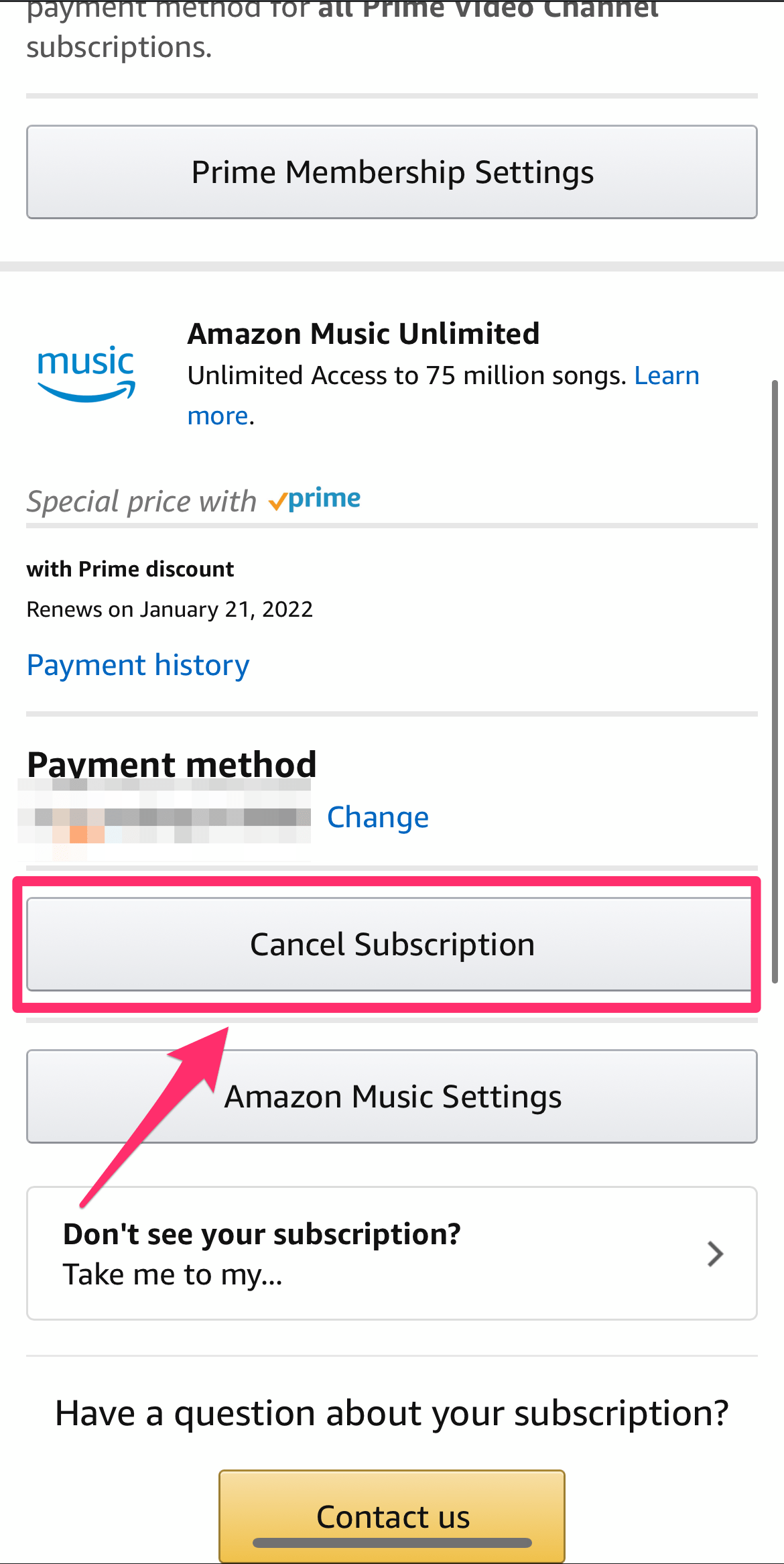This screenshot has height=1564, width=784.
Task: Click the "Renews on January 21, 2022" text
Action: tap(170, 609)
